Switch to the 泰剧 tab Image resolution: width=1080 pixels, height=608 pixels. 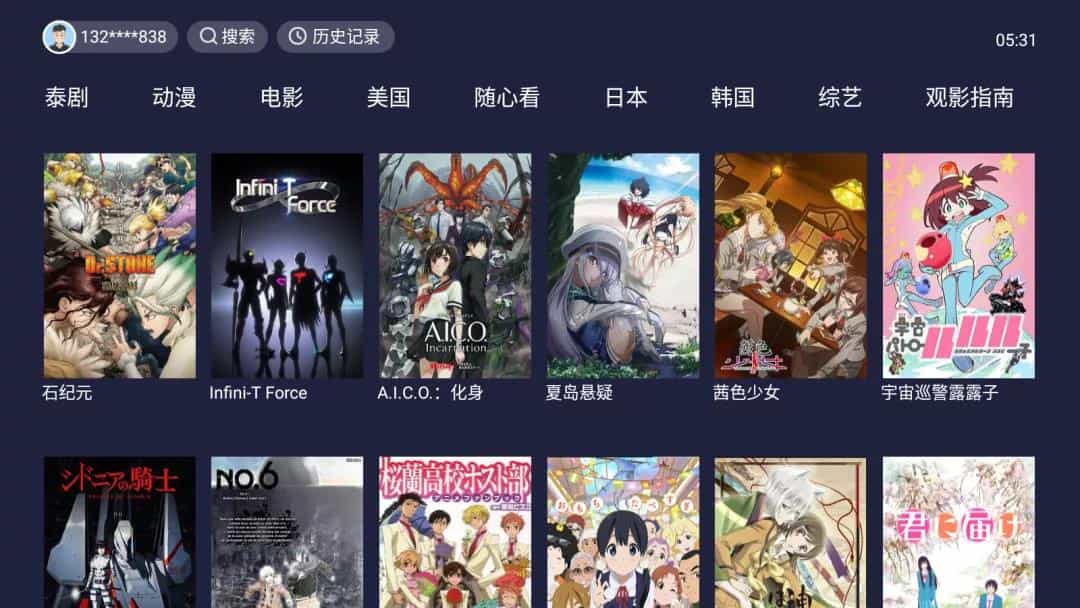(x=66, y=97)
